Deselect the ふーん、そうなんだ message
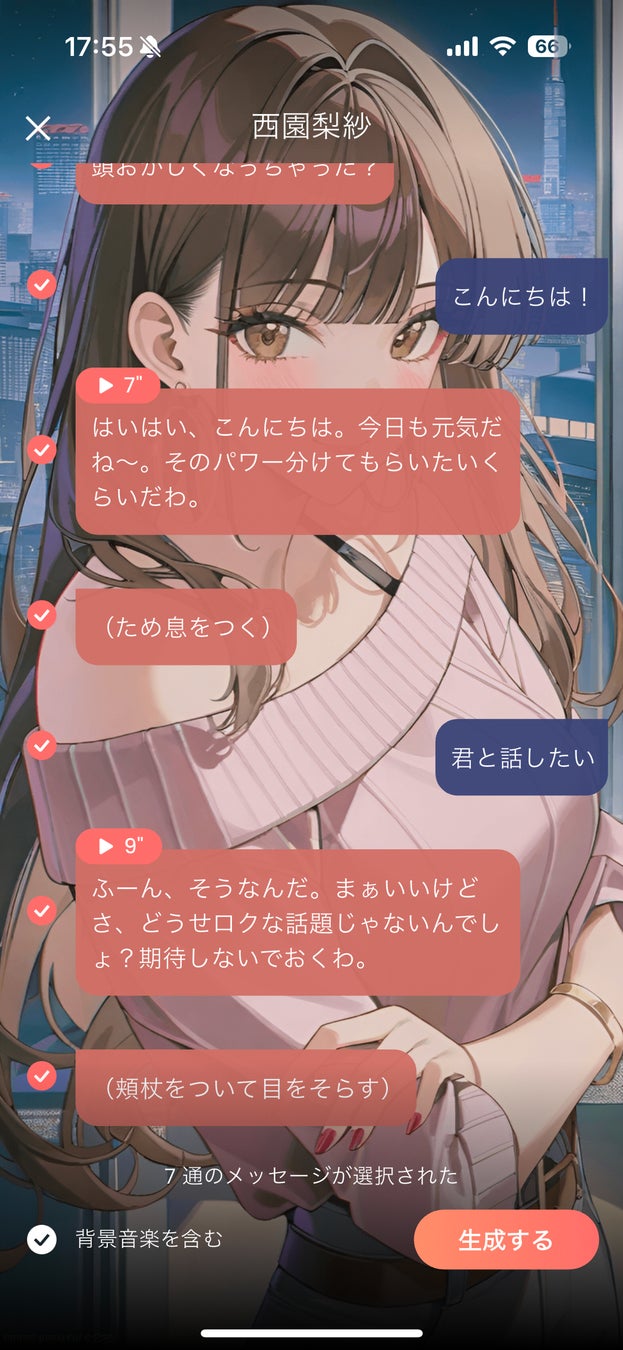 41,910
